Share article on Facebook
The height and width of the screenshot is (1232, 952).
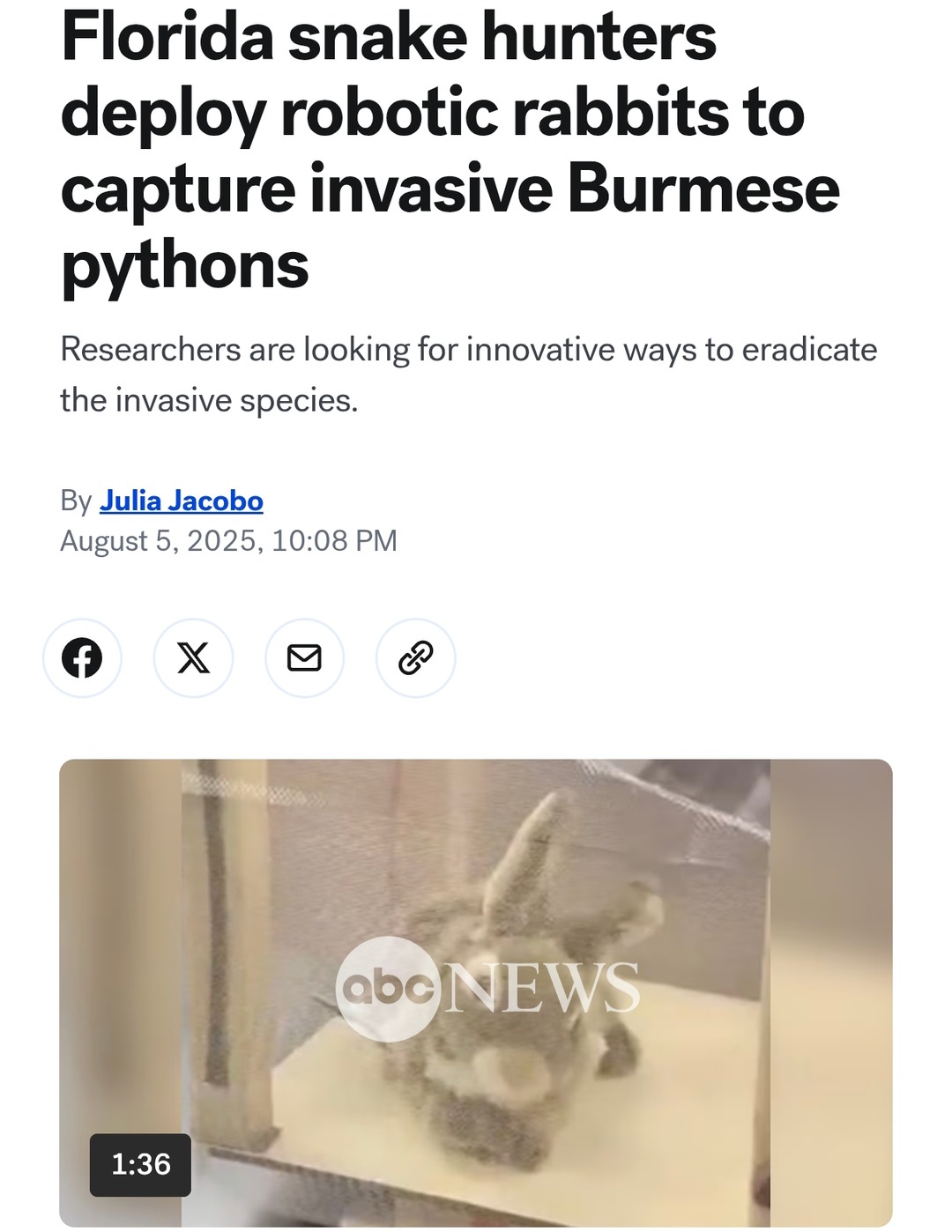point(82,658)
